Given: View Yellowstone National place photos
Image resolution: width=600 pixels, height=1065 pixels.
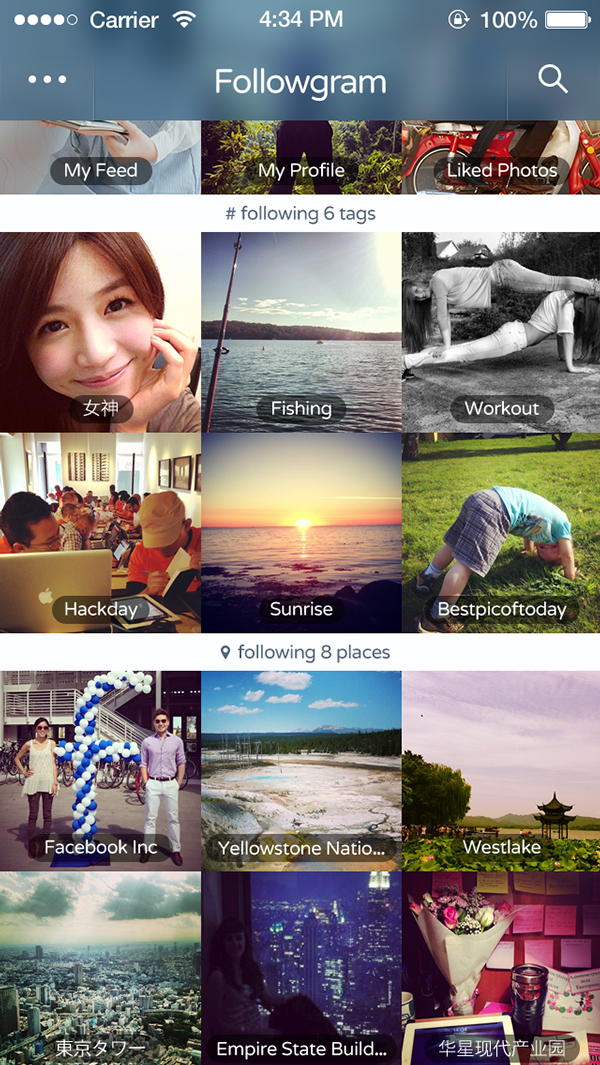Looking at the screenshot, I should 301,771.
